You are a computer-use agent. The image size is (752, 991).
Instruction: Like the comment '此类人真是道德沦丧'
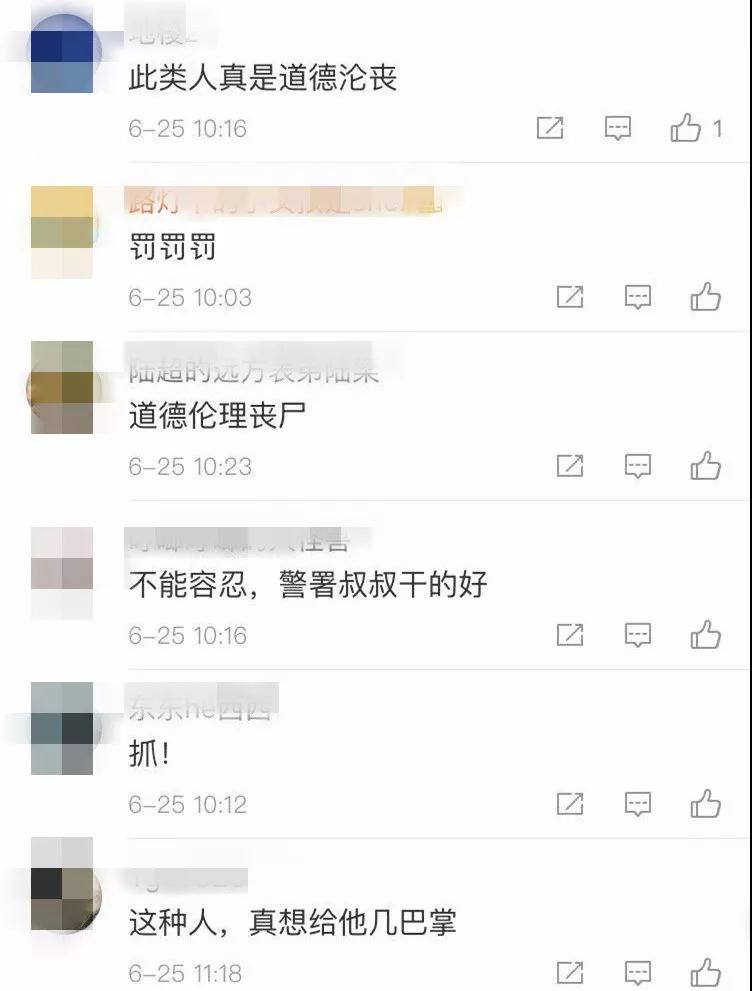[x=687, y=128]
